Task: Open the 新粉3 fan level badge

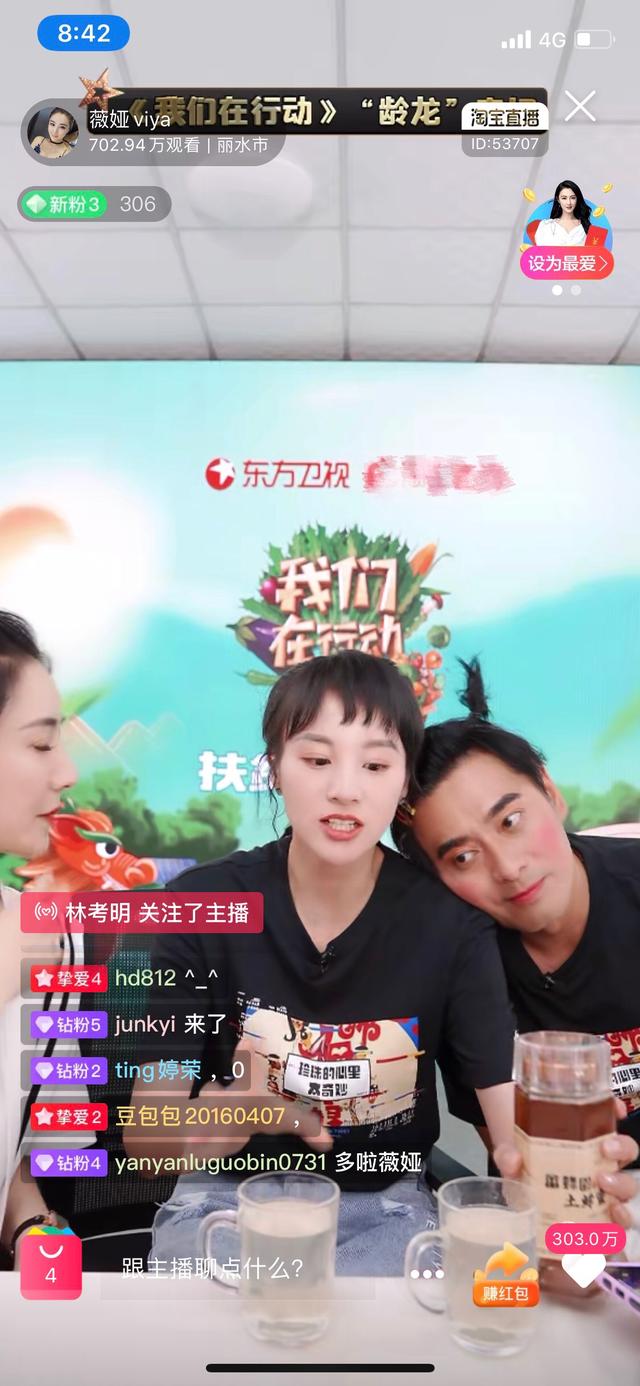Action: 65,204
